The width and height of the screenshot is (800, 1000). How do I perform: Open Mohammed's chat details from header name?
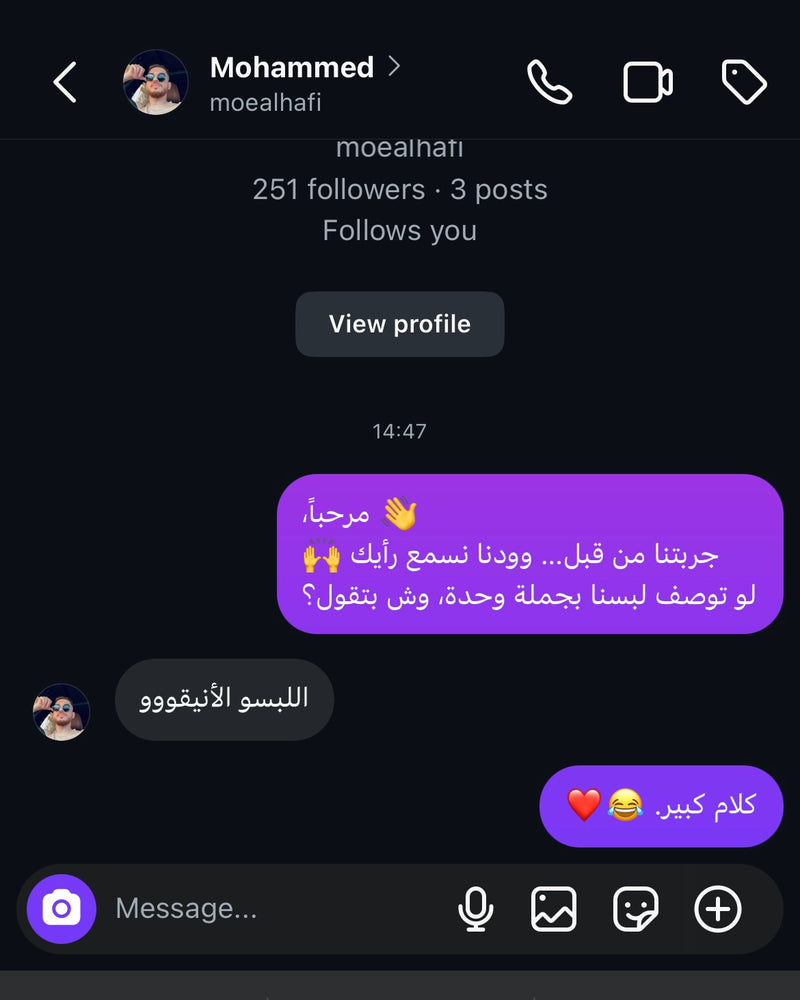click(292, 68)
